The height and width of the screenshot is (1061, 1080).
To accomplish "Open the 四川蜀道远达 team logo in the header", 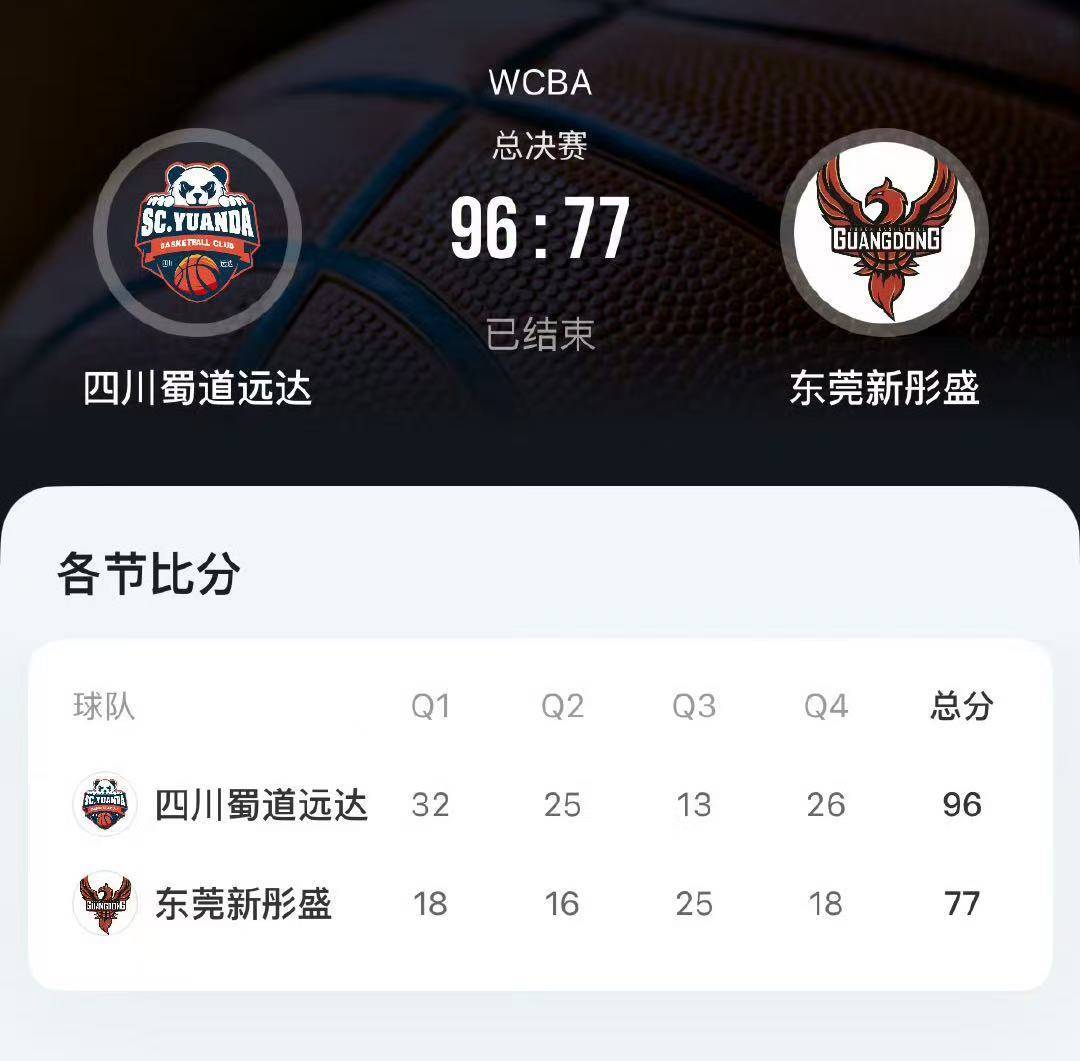I will click(x=197, y=233).
